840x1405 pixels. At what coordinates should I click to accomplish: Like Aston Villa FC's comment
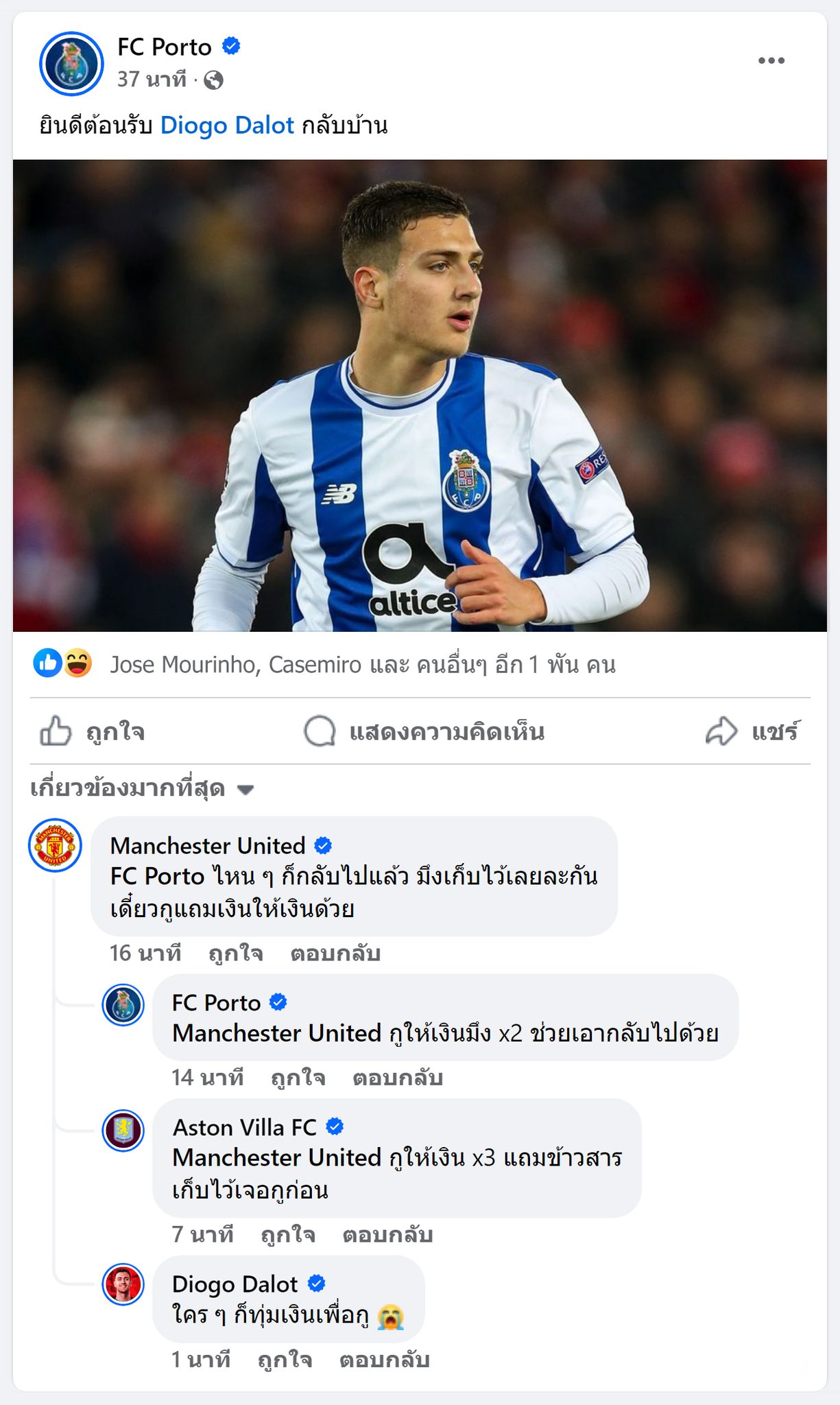[x=288, y=1234]
